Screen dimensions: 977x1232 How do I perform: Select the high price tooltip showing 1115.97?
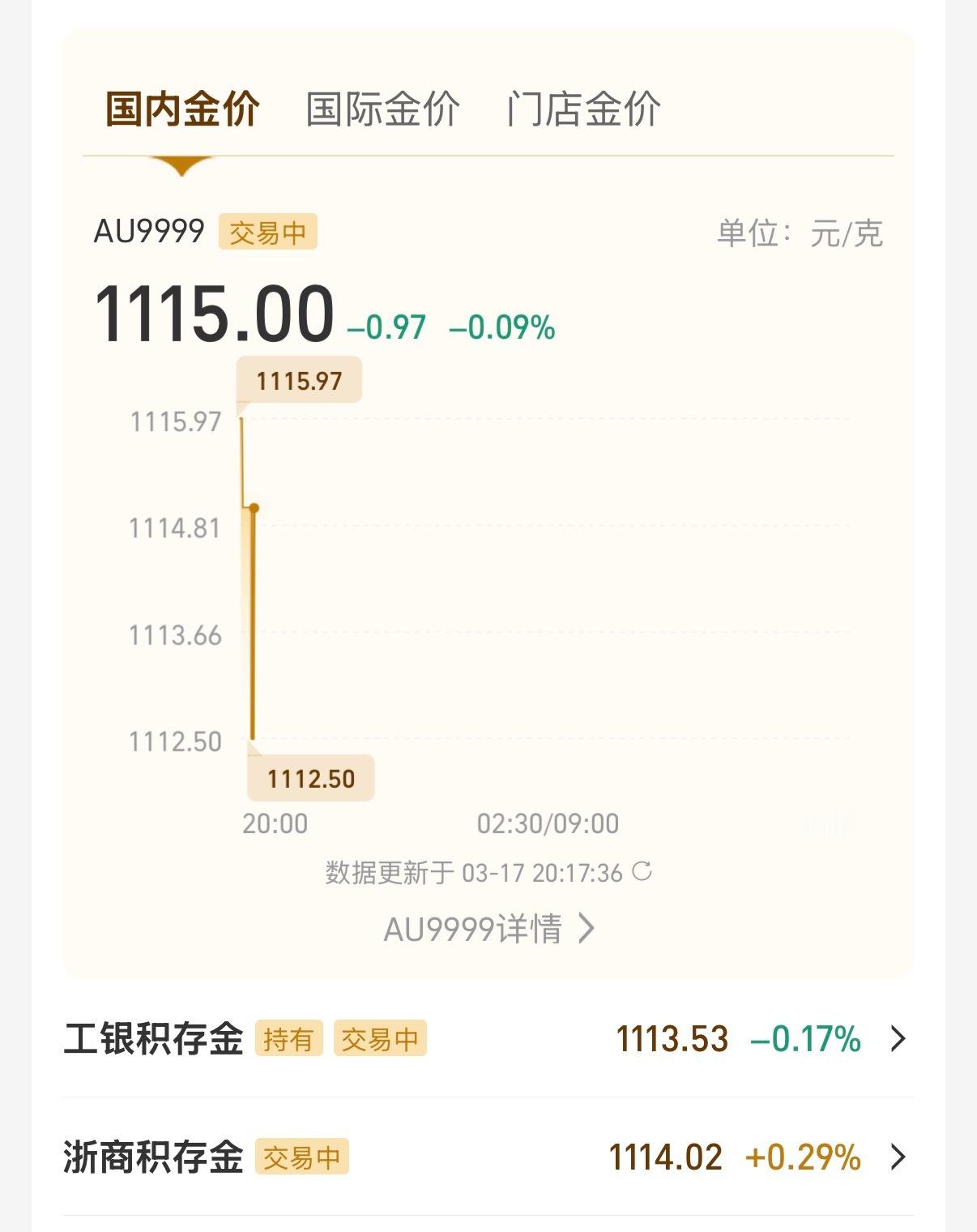(299, 379)
